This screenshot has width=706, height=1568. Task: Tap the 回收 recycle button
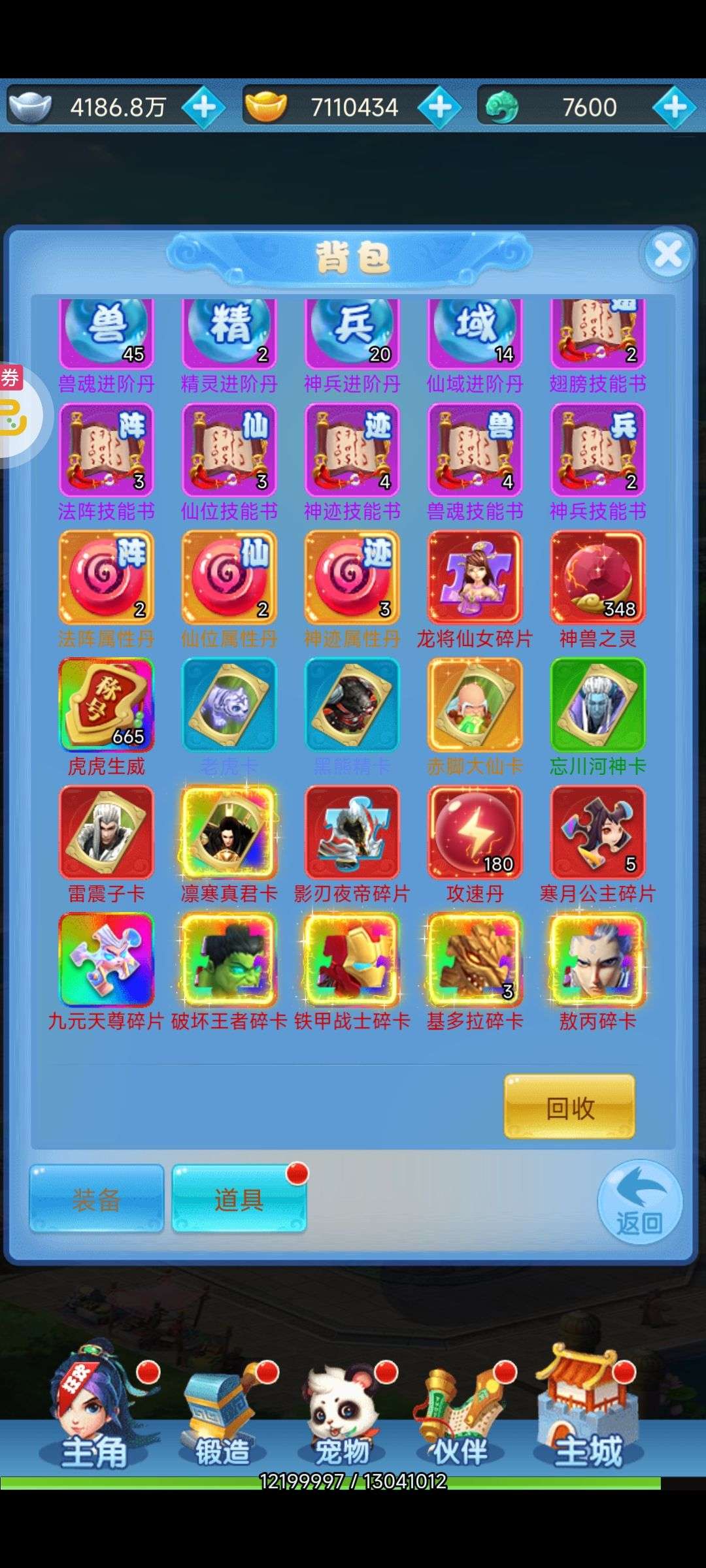(x=569, y=1107)
